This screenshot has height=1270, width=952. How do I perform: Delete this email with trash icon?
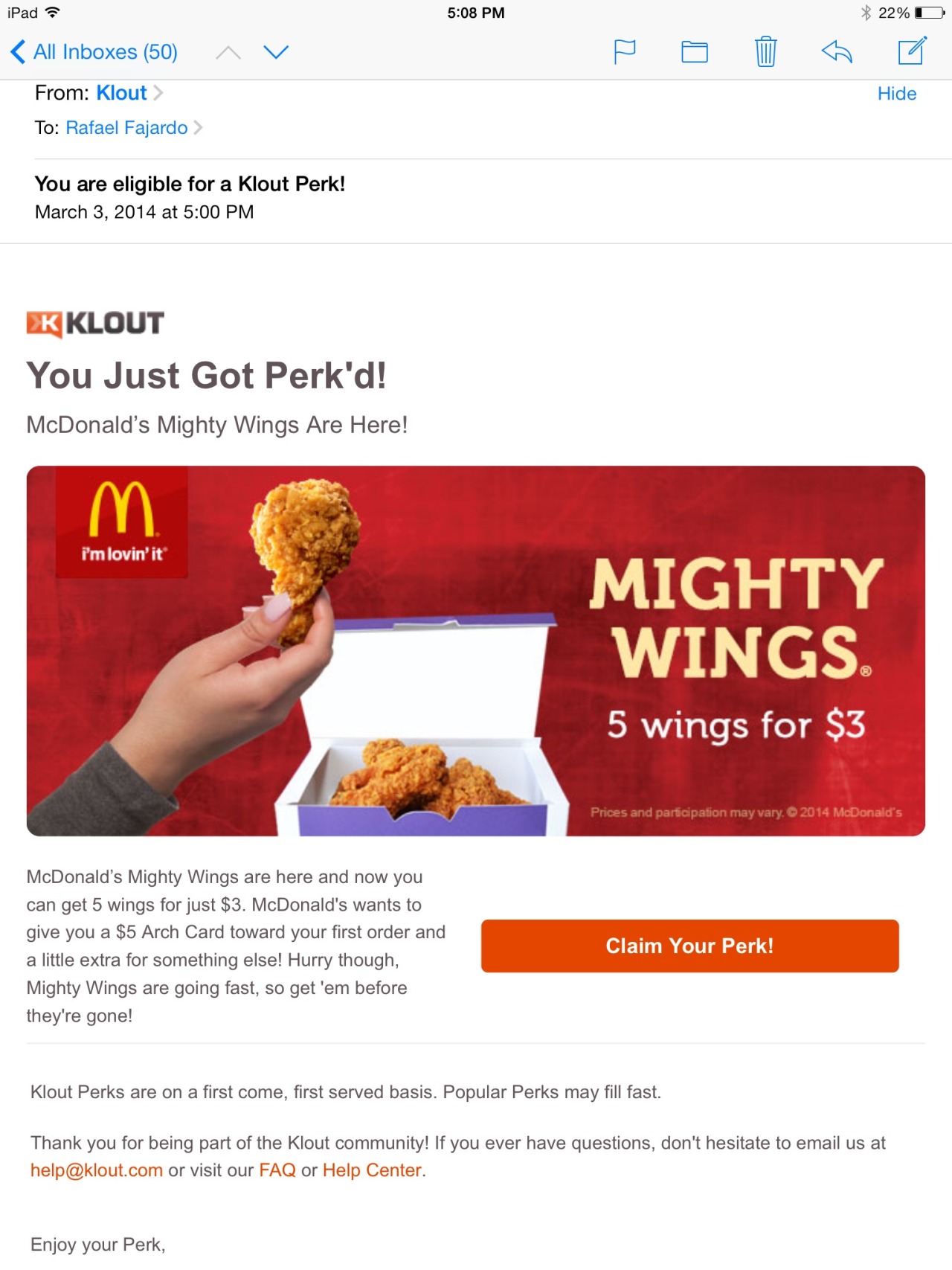pyautogui.click(x=765, y=52)
